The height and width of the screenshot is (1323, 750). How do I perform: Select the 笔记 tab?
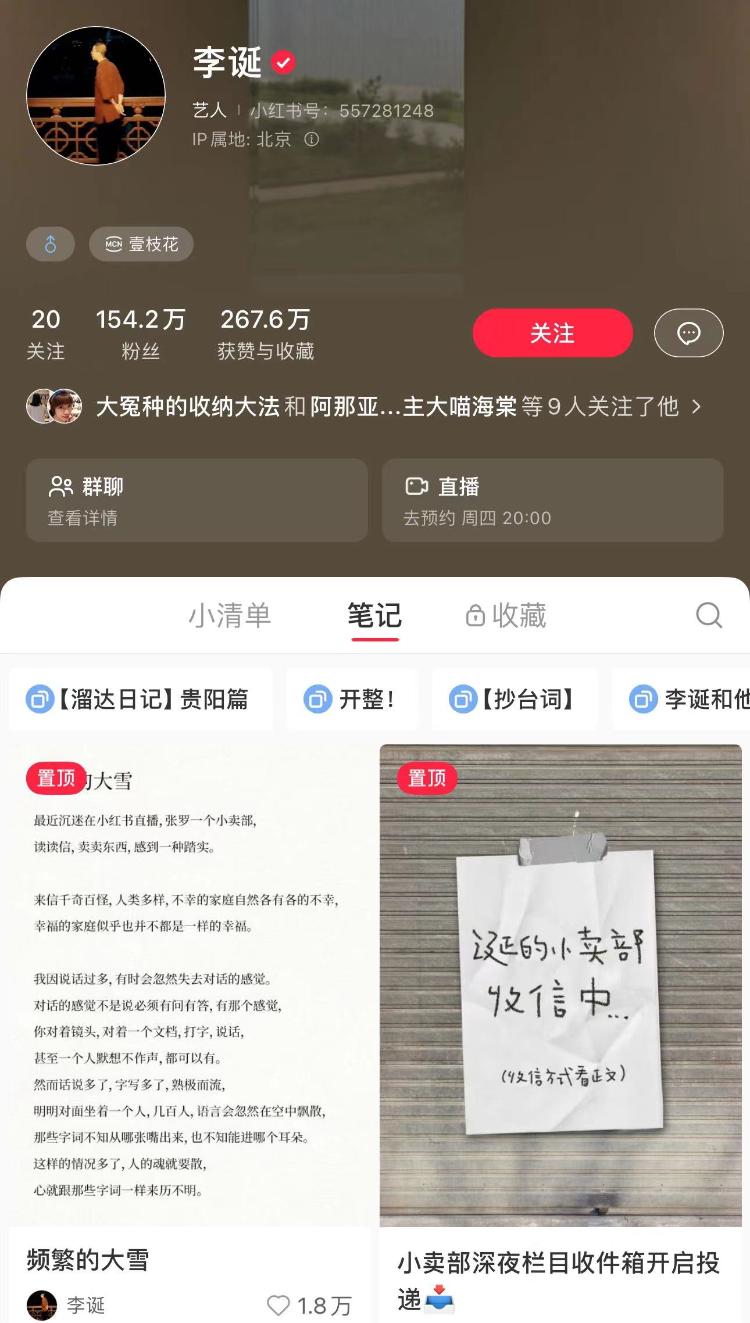click(374, 615)
